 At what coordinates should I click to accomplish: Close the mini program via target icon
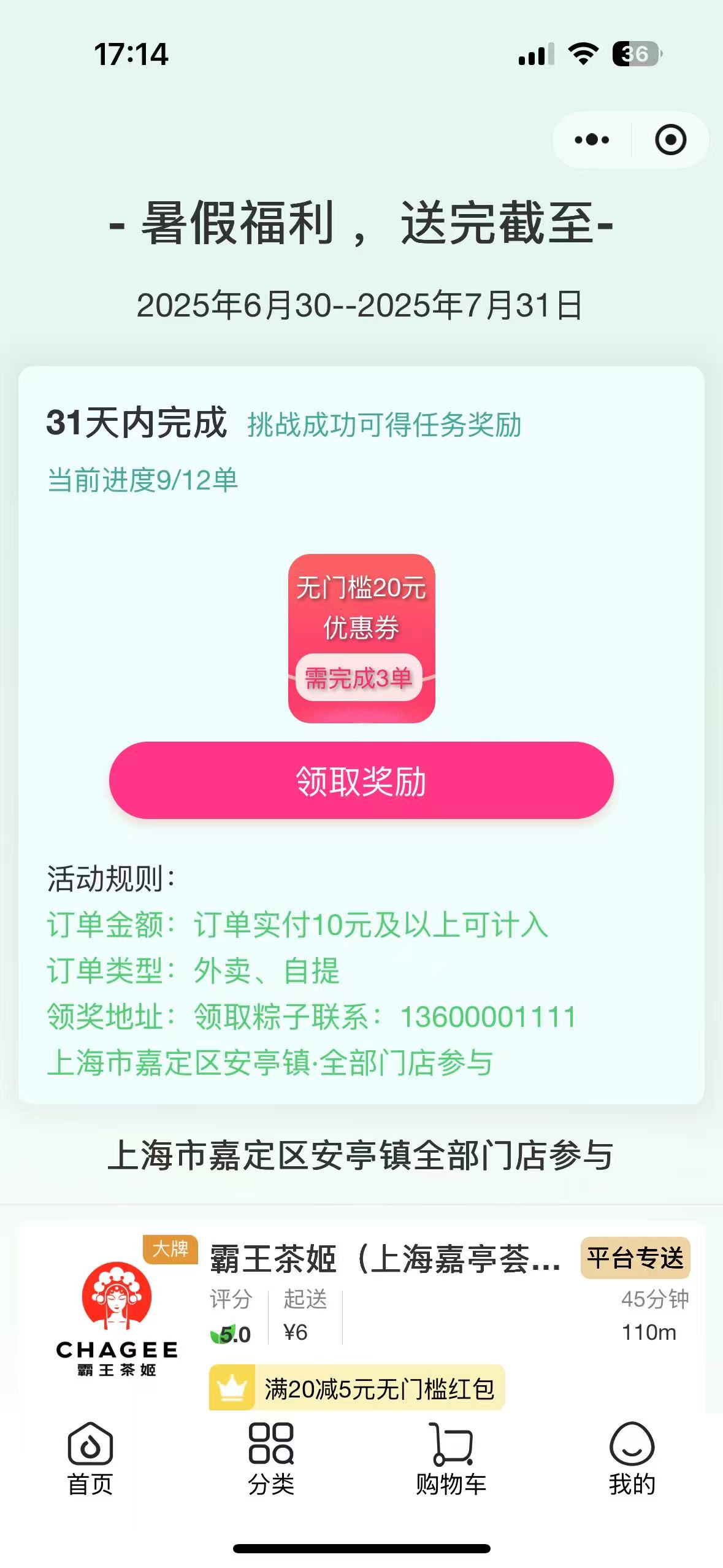point(670,140)
